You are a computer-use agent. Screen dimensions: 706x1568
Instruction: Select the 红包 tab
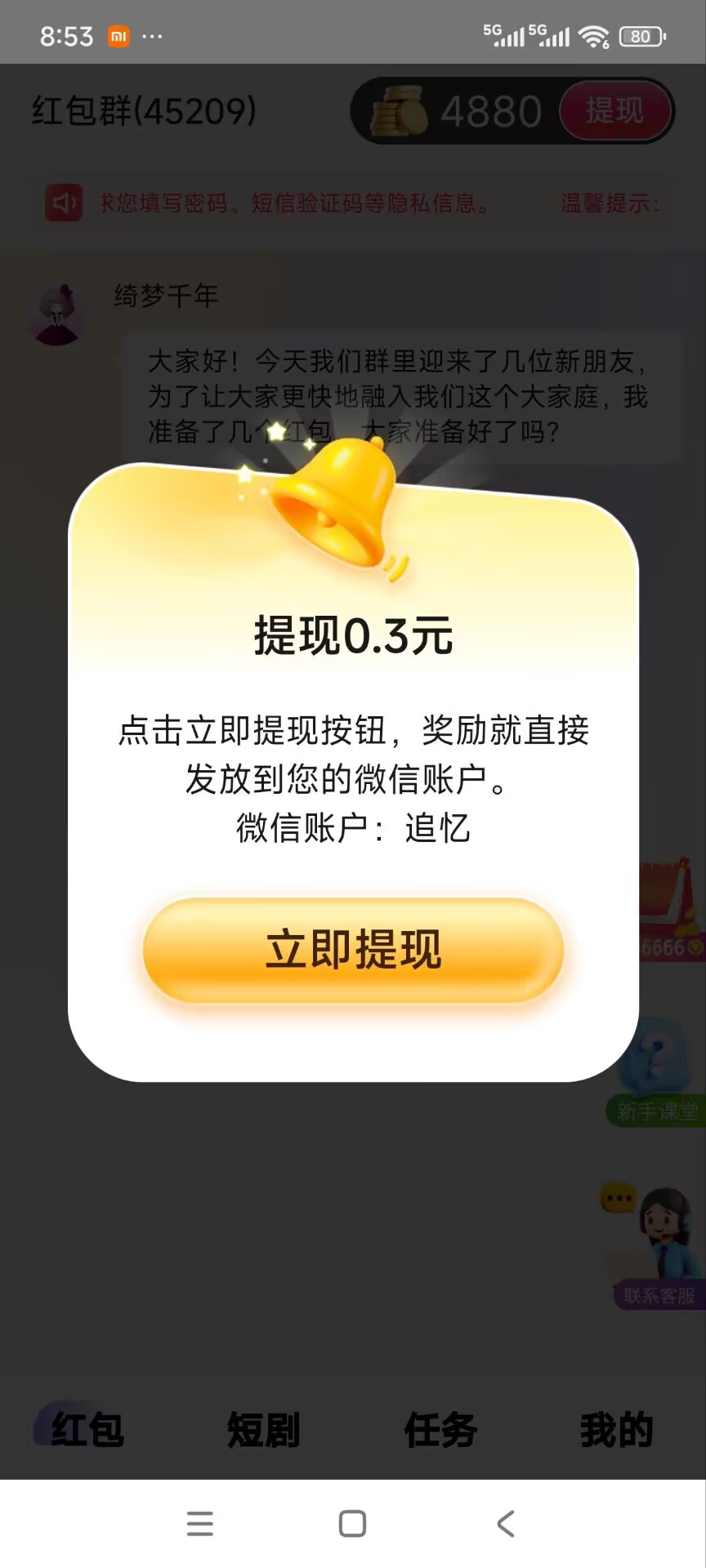coord(87,1429)
